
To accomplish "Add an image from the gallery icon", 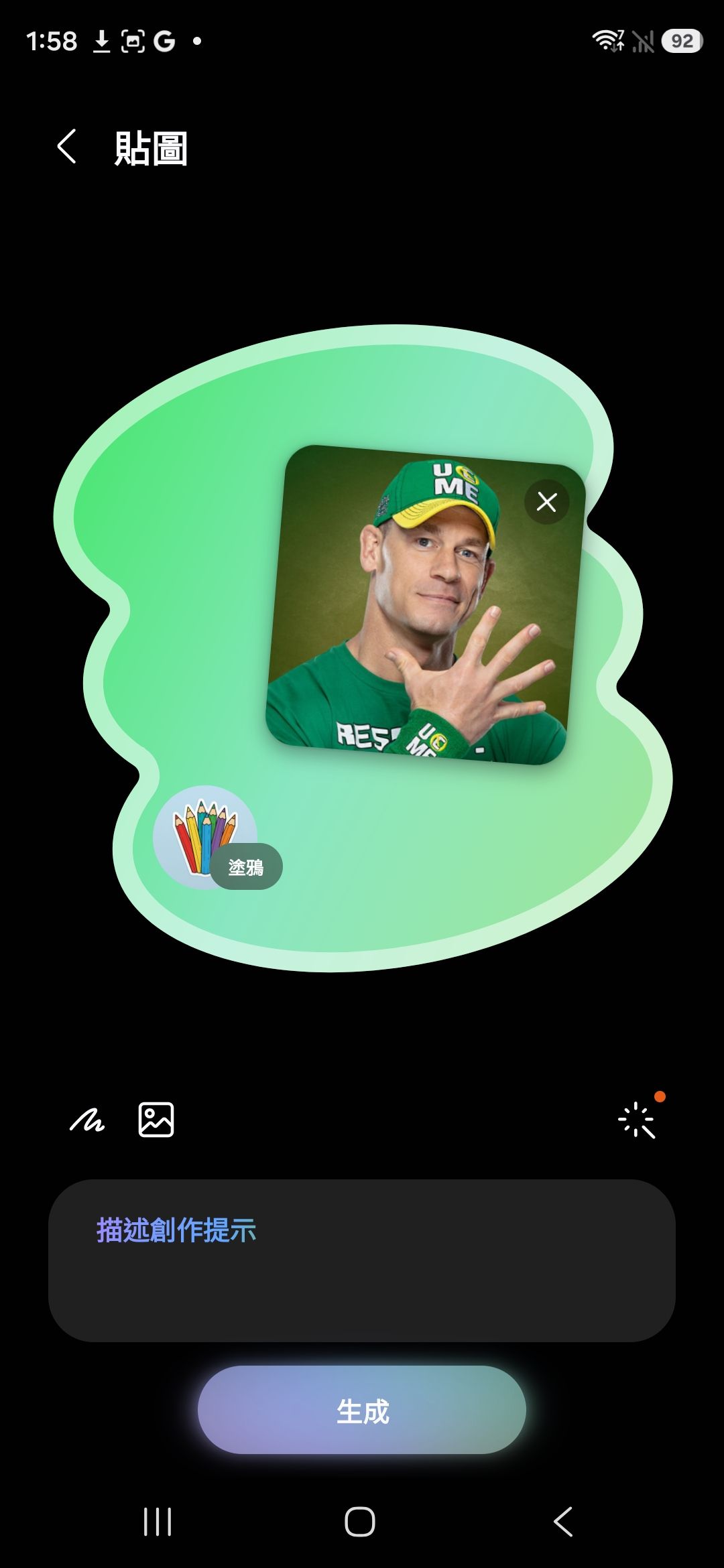I will point(156,1120).
